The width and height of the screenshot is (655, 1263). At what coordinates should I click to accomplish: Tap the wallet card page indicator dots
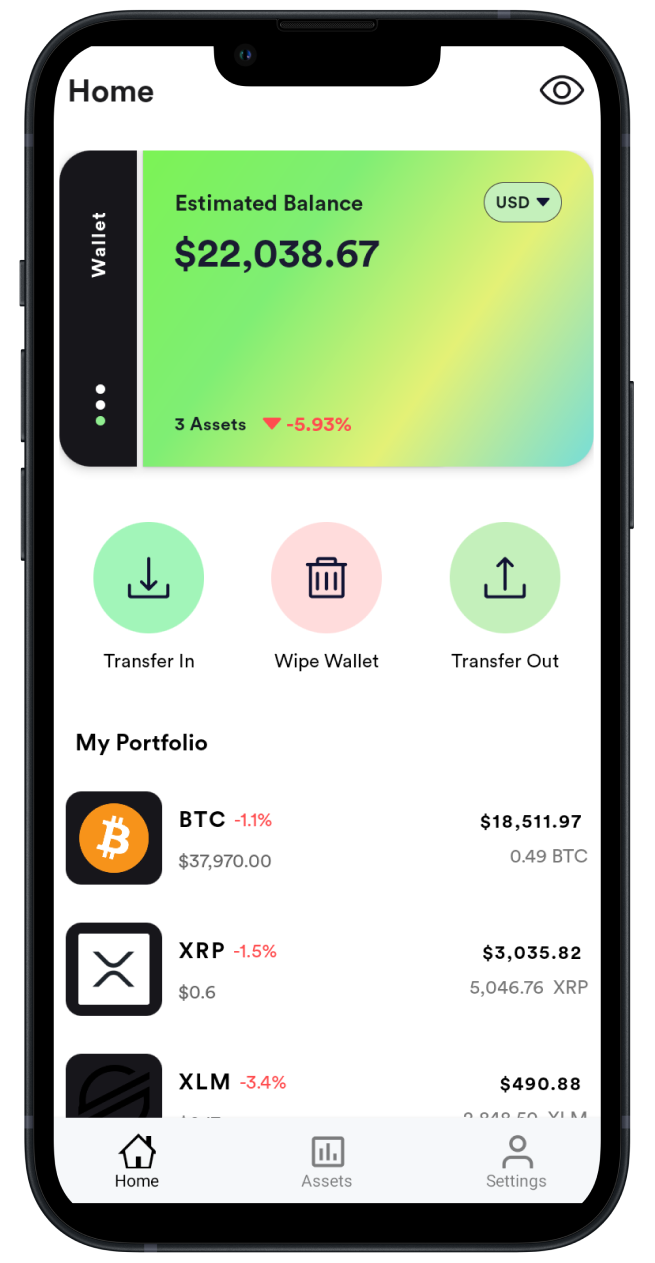(x=100, y=405)
